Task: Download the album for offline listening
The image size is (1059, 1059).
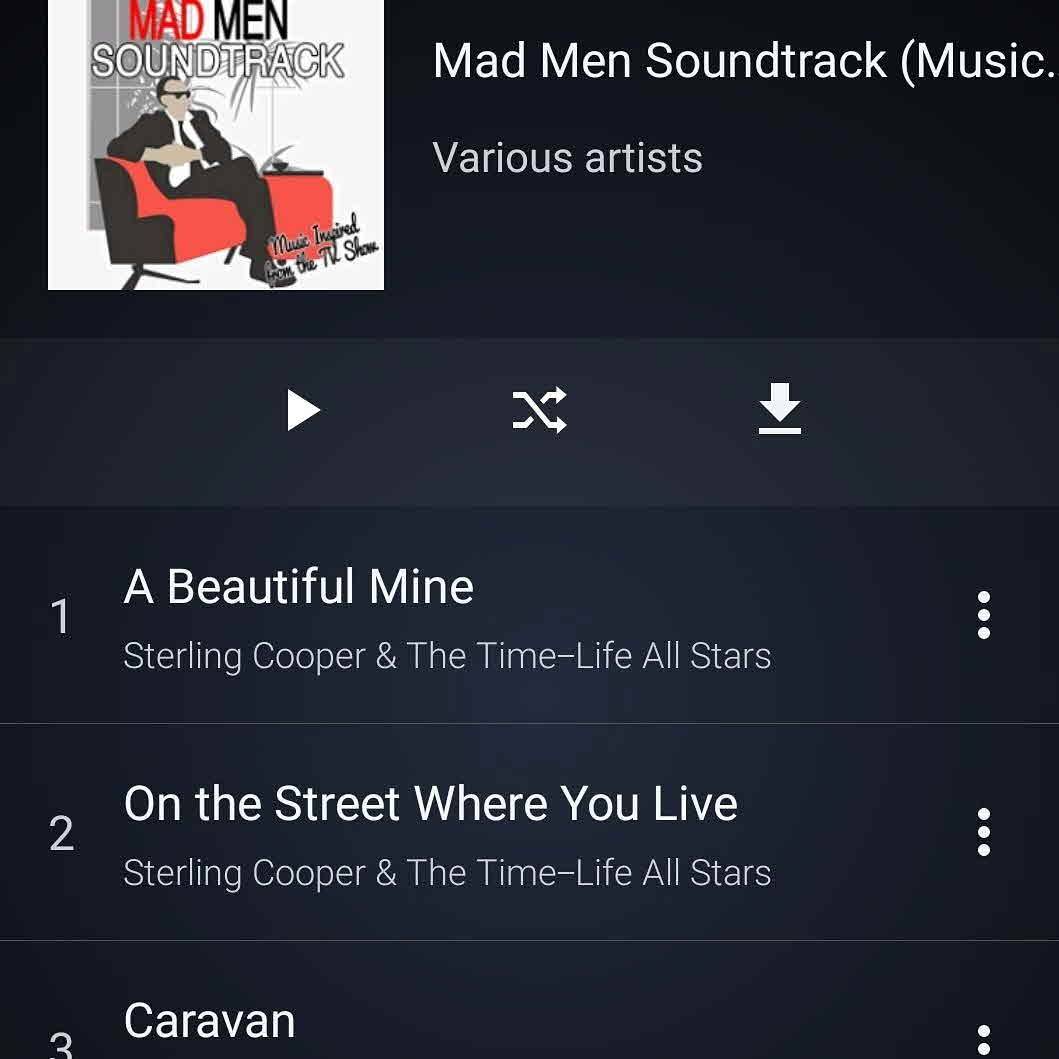Action: coord(779,409)
